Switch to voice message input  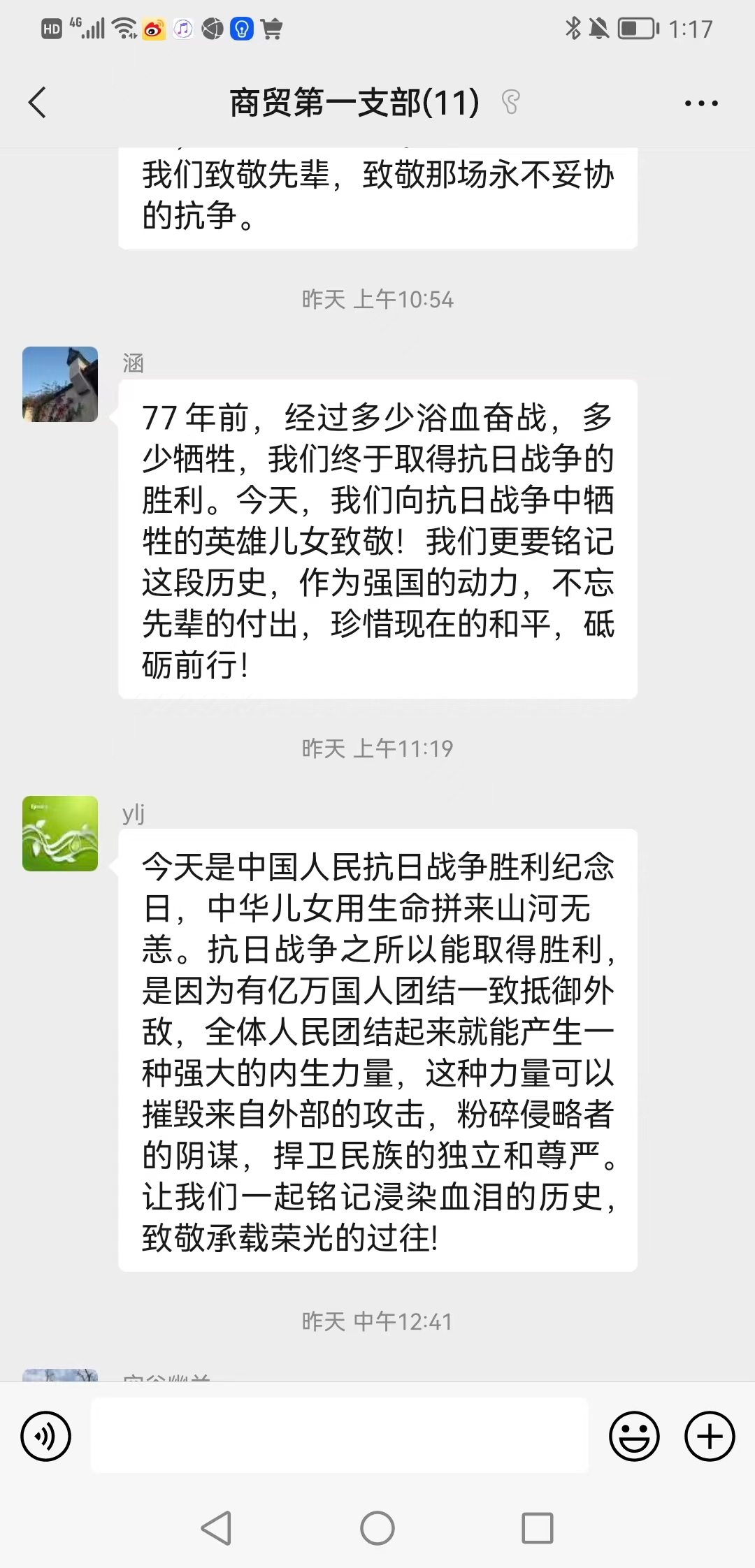(x=46, y=1437)
